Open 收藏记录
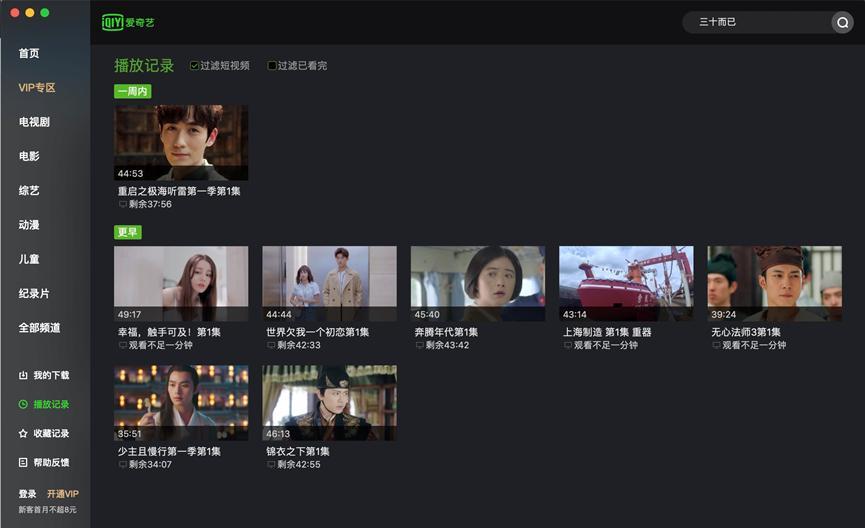This screenshot has height=528, width=865. click(x=44, y=434)
